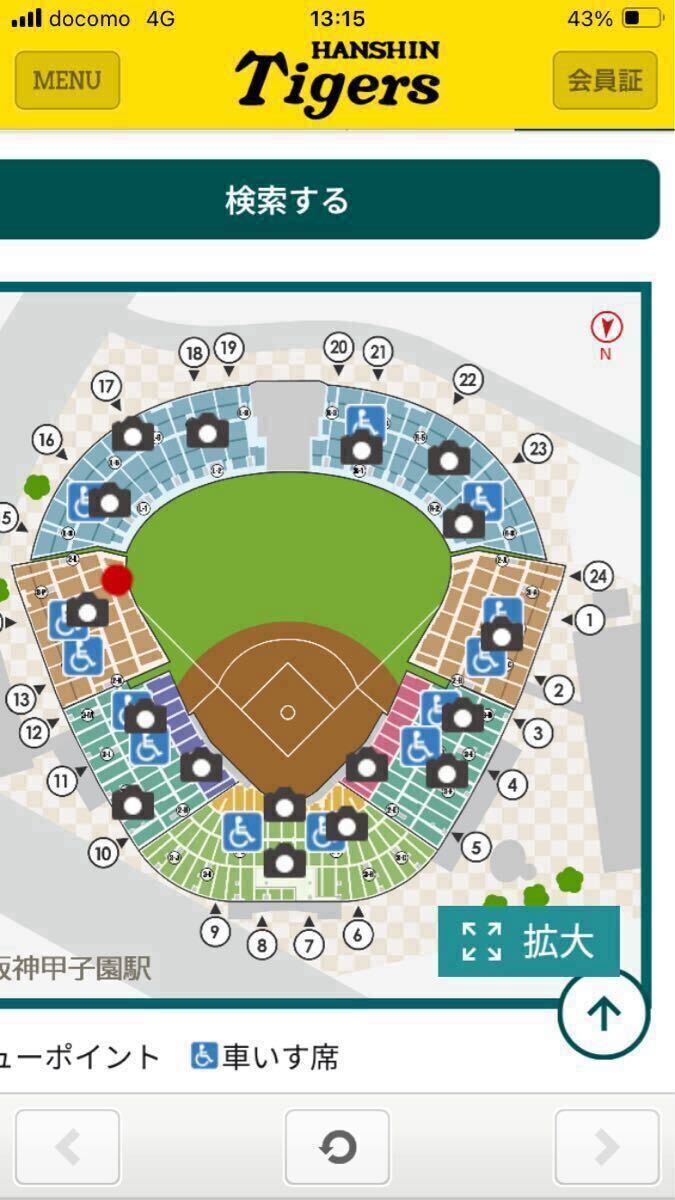This screenshot has height=1200, width=675.
Task: Go back in the browser
Action: [67, 1148]
